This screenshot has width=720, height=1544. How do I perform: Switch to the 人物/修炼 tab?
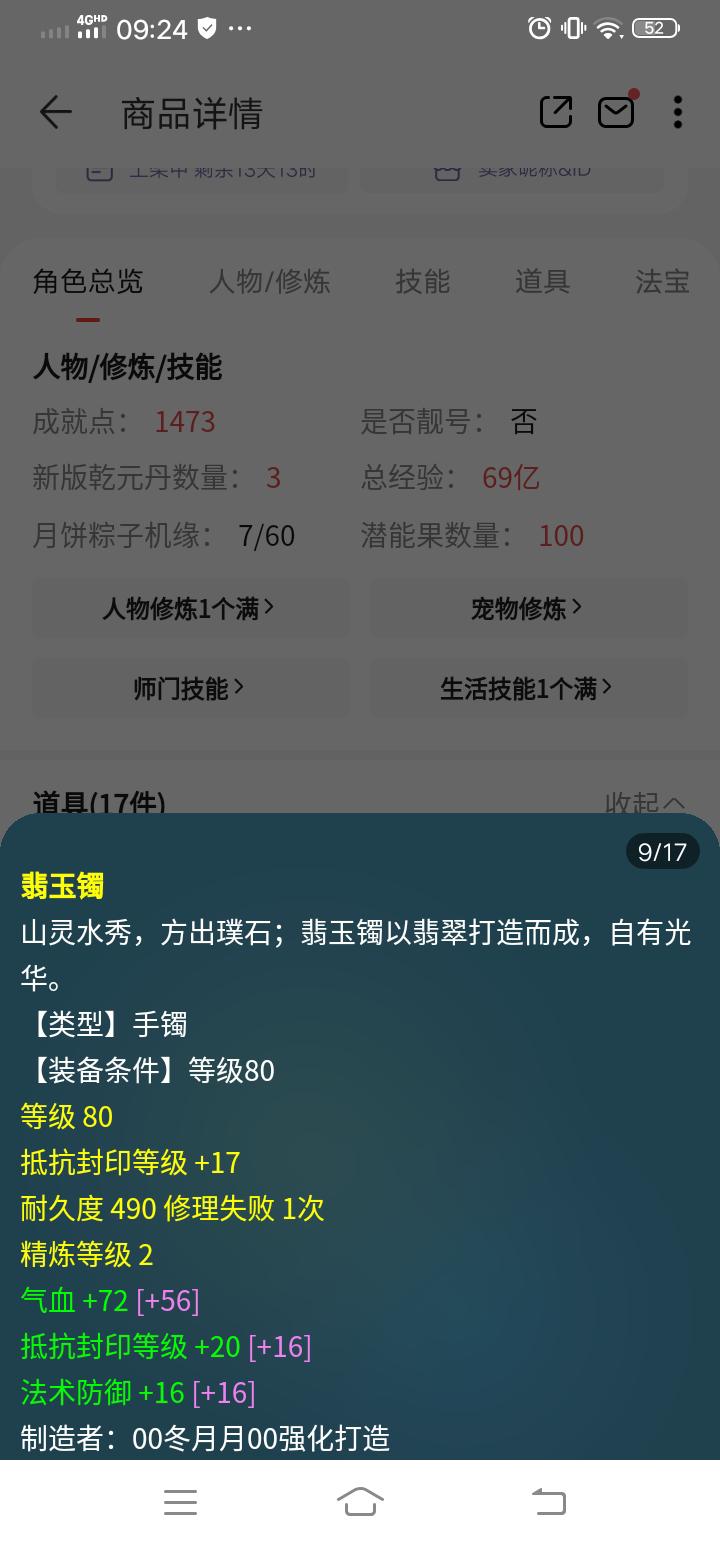[269, 282]
